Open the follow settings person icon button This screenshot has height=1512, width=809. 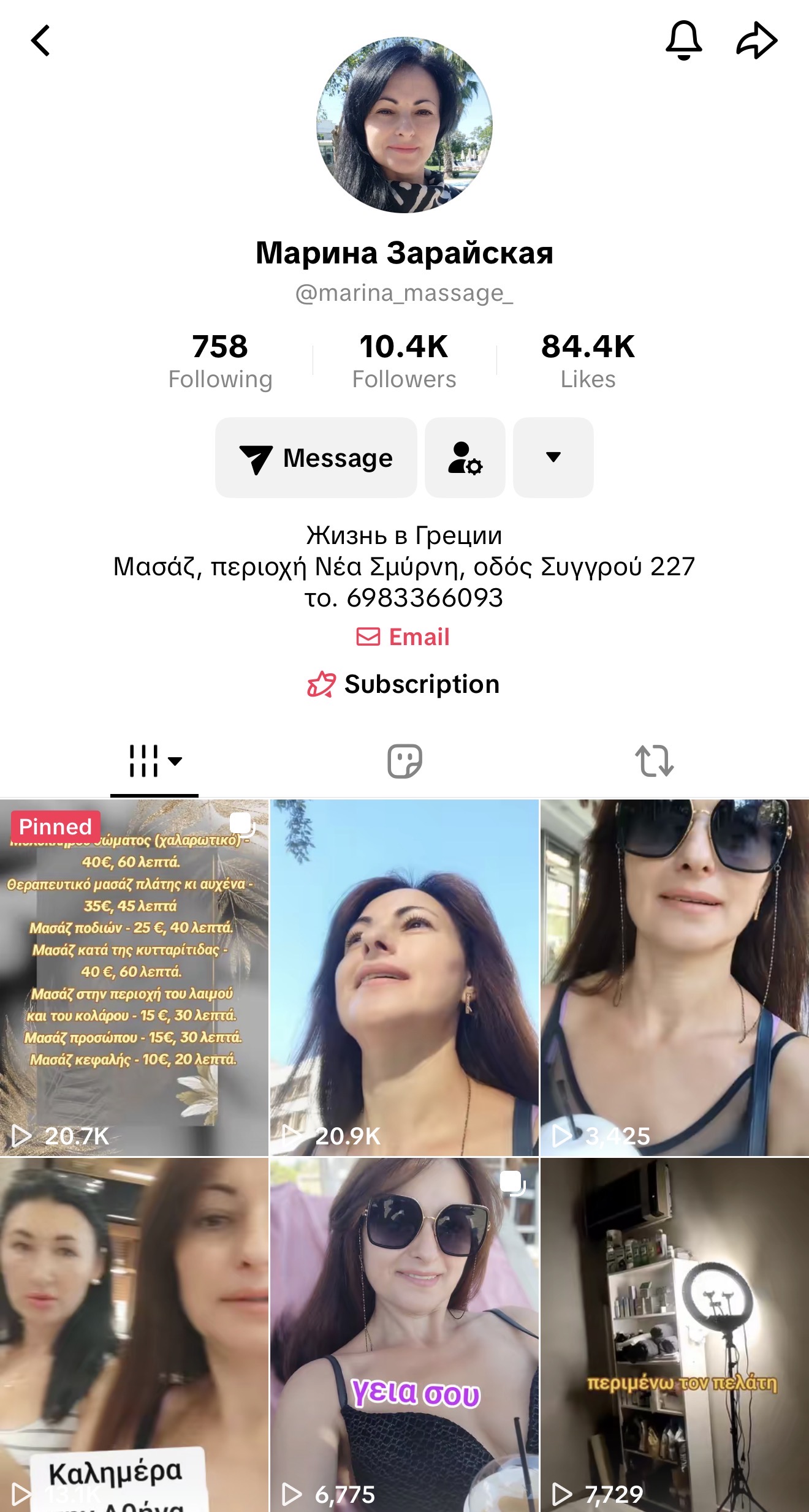pos(465,458)
